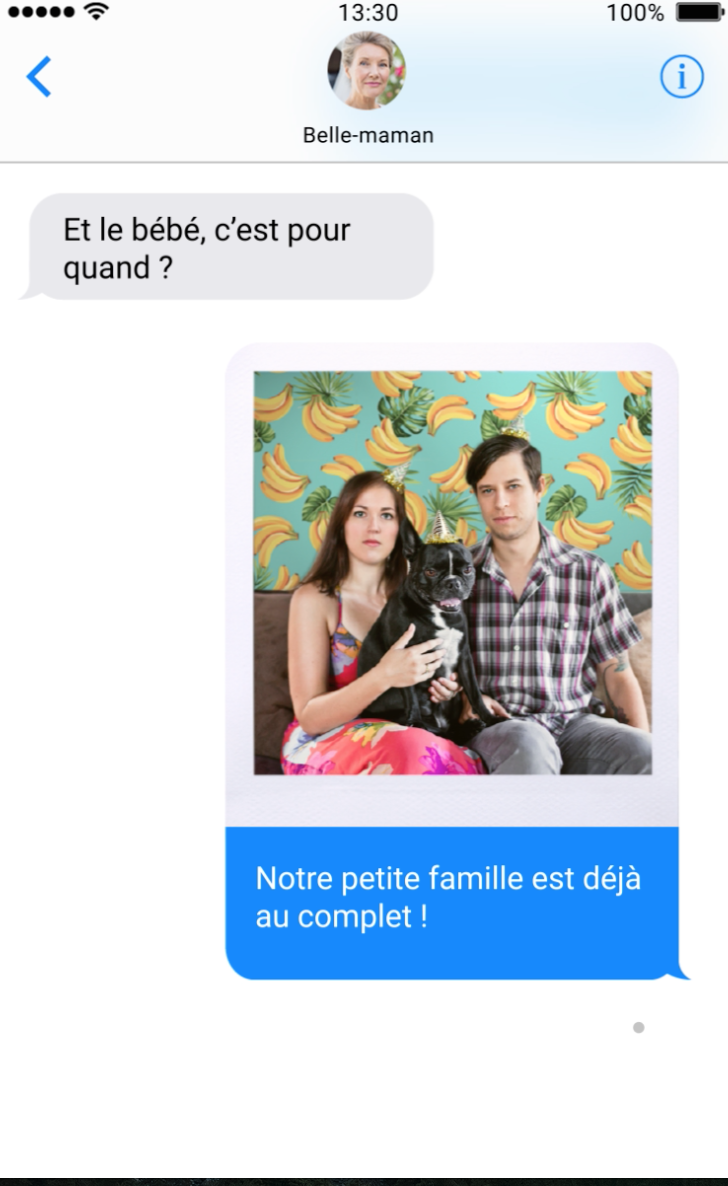Go back to the conversations list

point(38,77)
